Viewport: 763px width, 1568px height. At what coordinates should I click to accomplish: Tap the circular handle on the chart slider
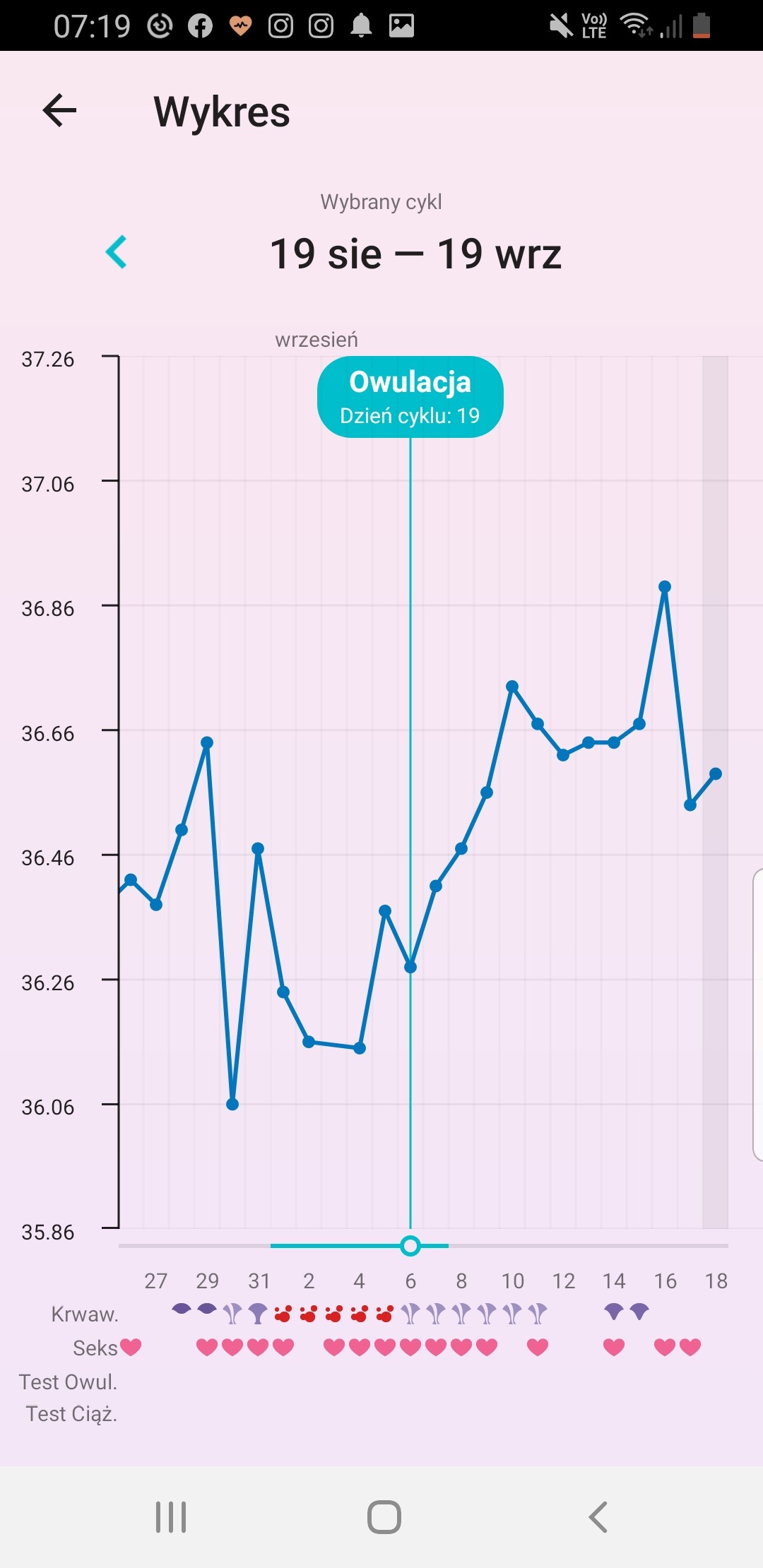pos(410,1245)
